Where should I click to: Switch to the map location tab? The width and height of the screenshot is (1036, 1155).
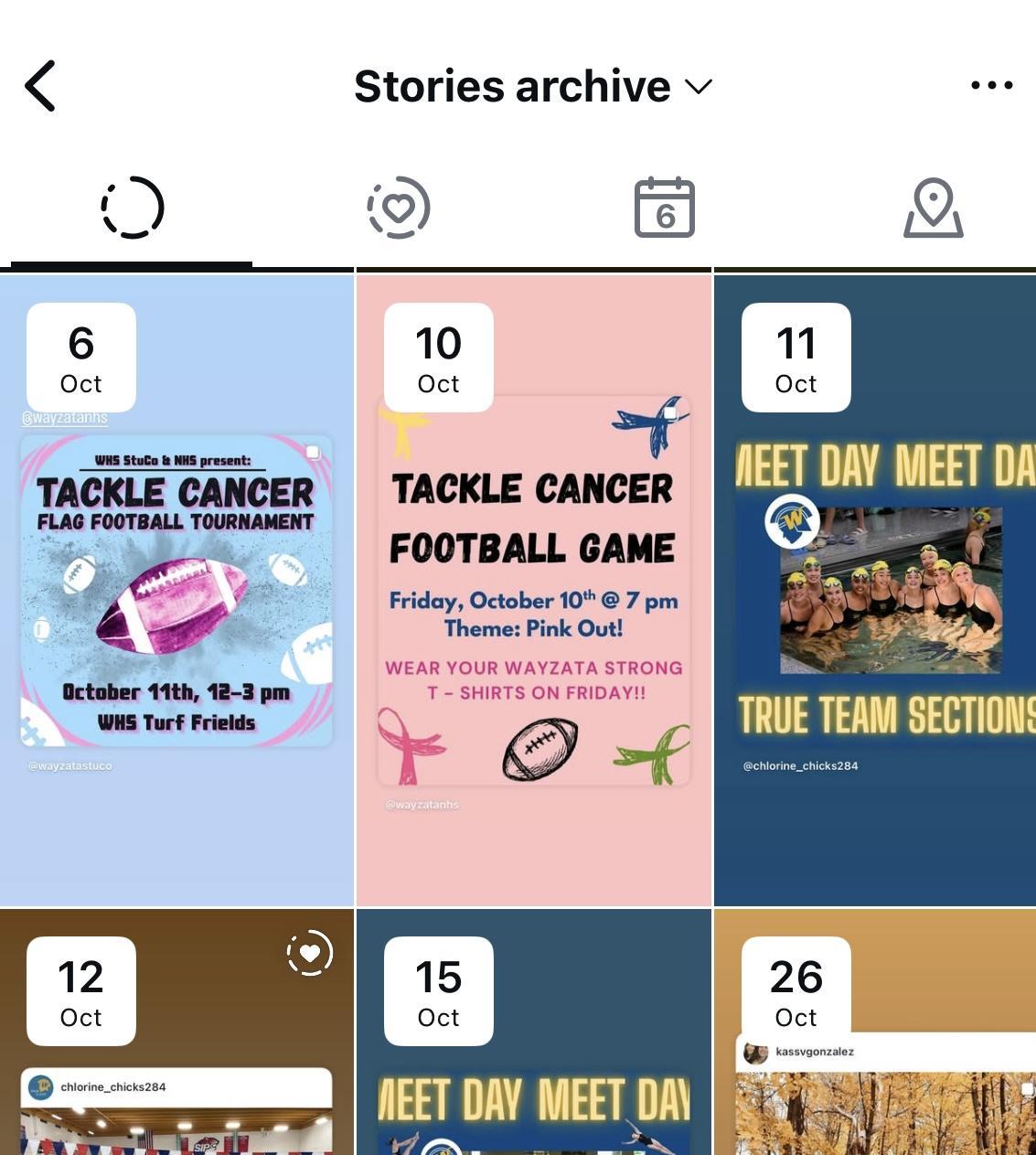(933, 209)
